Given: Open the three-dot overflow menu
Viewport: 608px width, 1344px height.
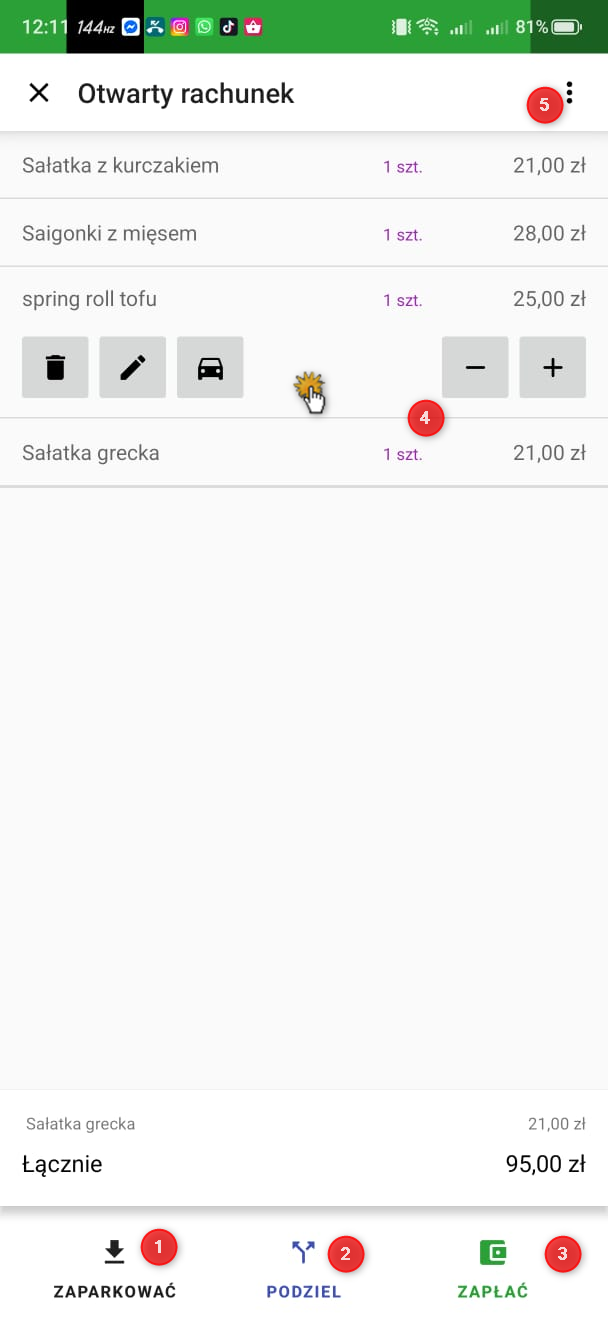Looking at the screenshot, I should point(569,93).
